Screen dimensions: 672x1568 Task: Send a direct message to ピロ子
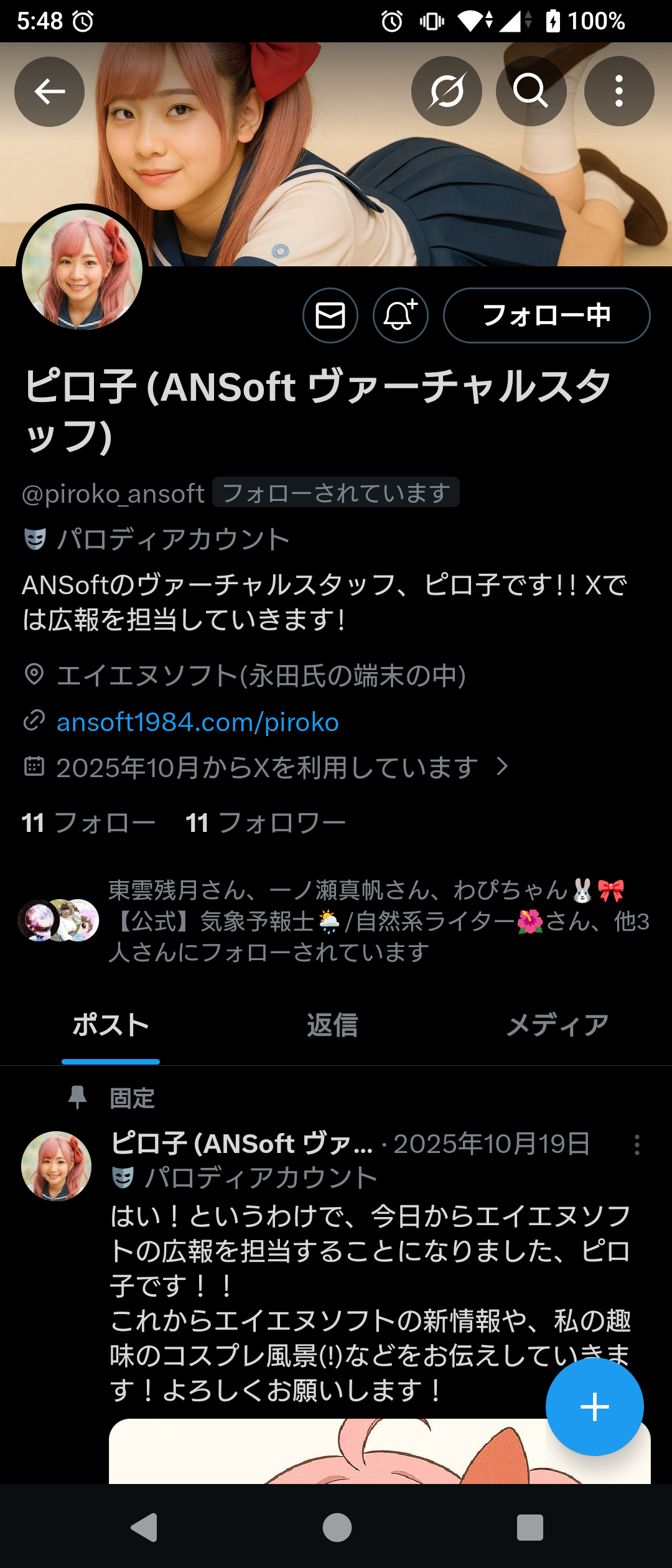click(x=330, y=315)
